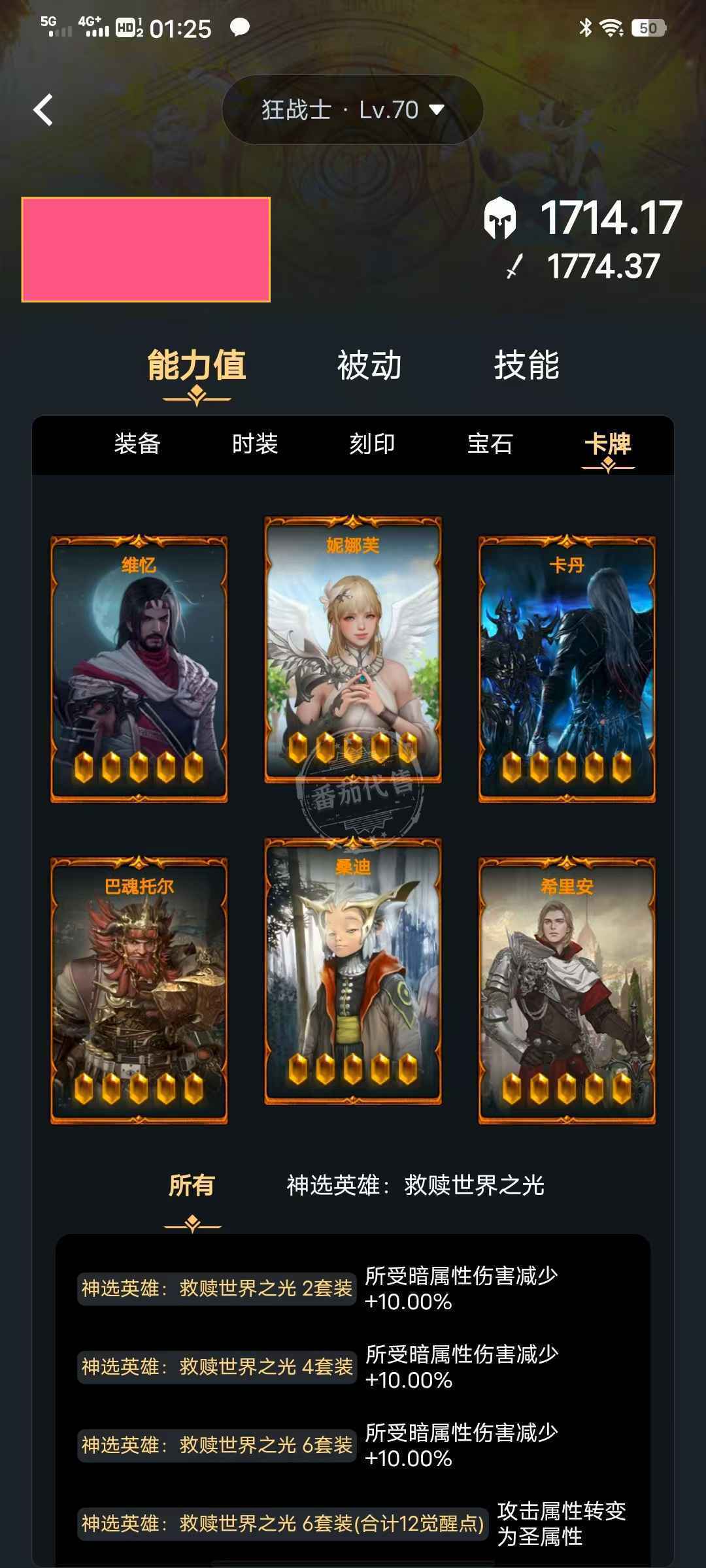The height and width of the screenshot is (1568, 706).
Task: View the 维忆 card
Action: point(139,670)
